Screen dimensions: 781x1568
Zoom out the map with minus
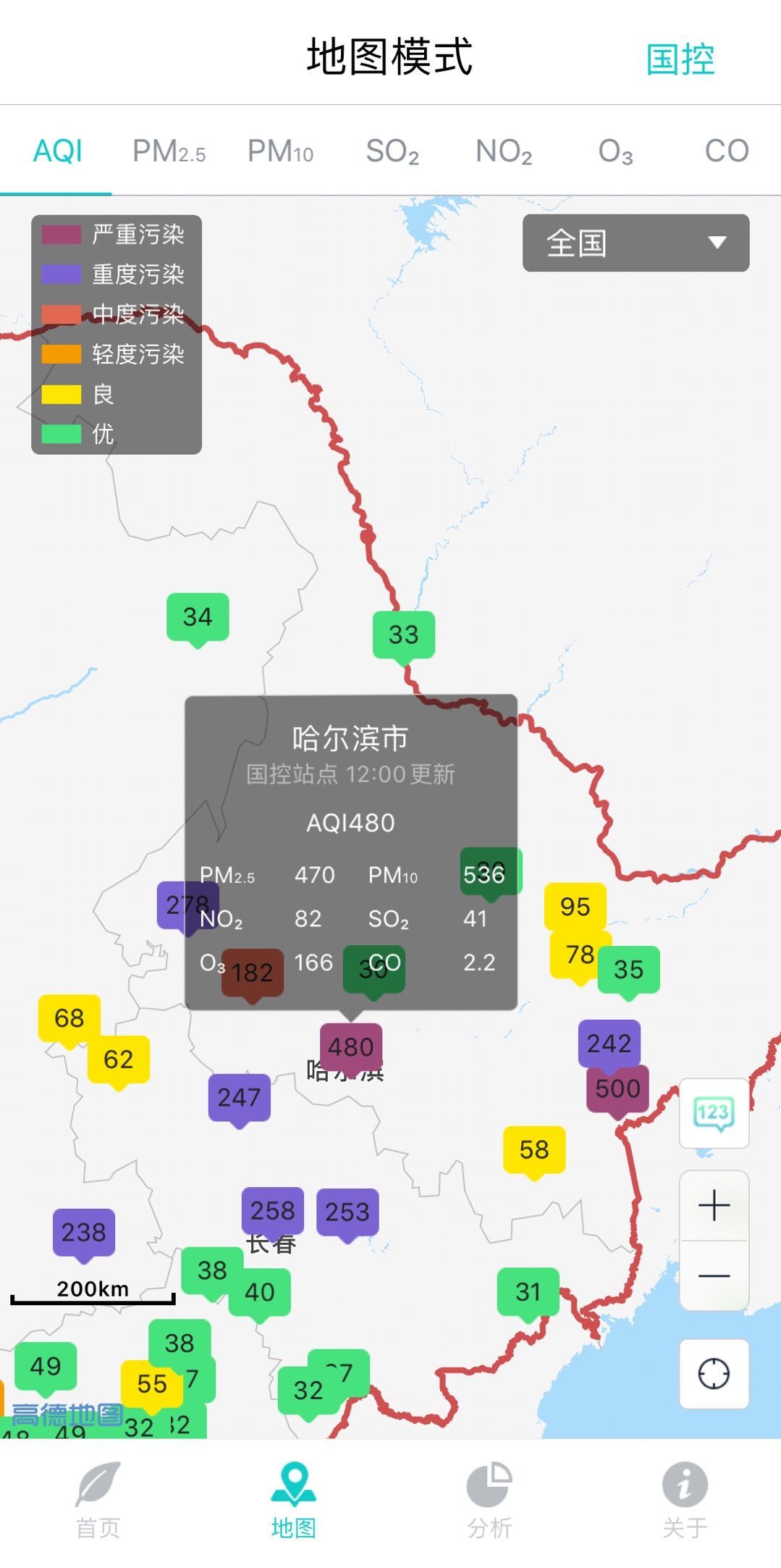coord(714,1275)
